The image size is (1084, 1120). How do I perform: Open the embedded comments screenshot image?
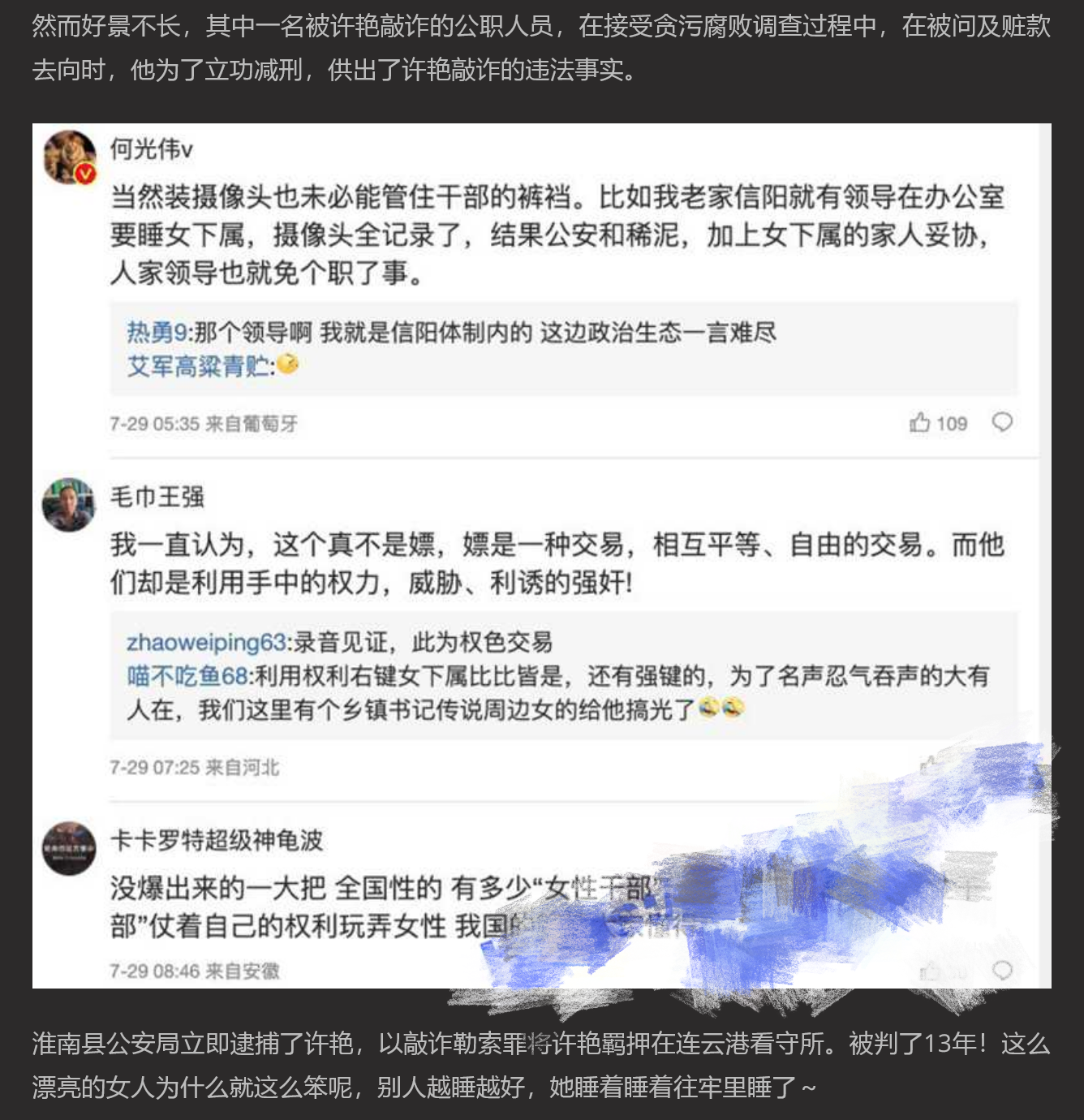click(541, 555)
